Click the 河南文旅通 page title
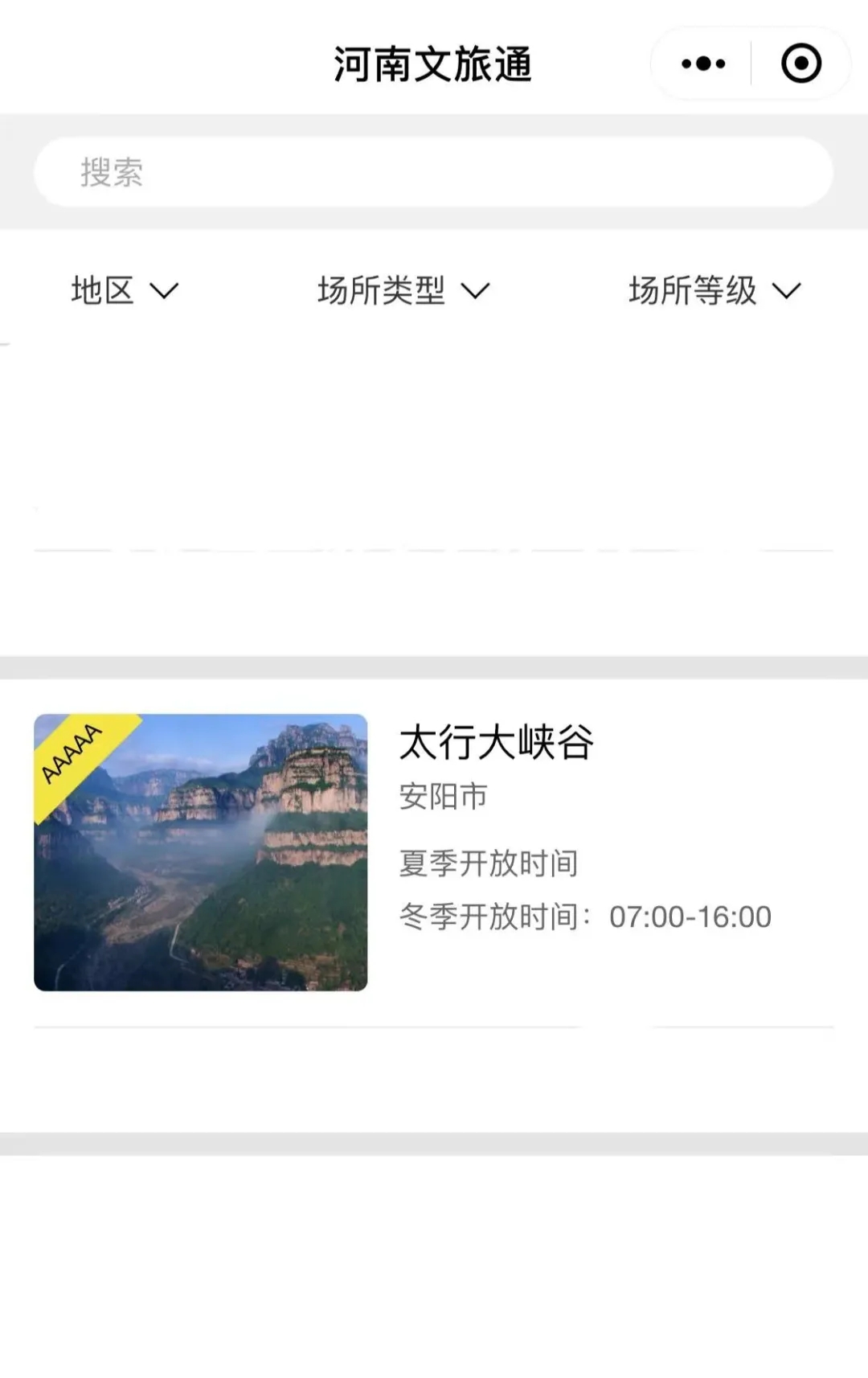 click(434, 66)
